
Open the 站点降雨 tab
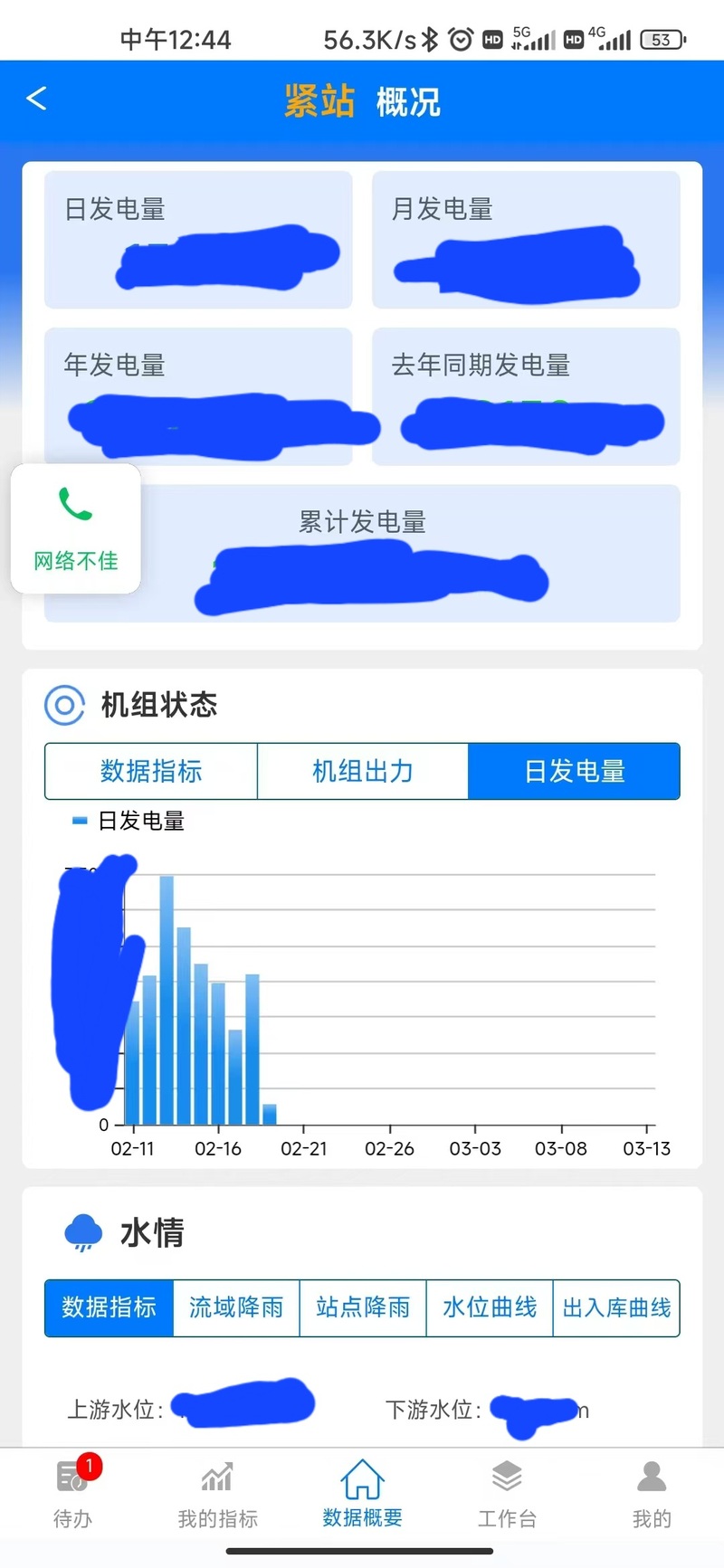point(363,1307)
